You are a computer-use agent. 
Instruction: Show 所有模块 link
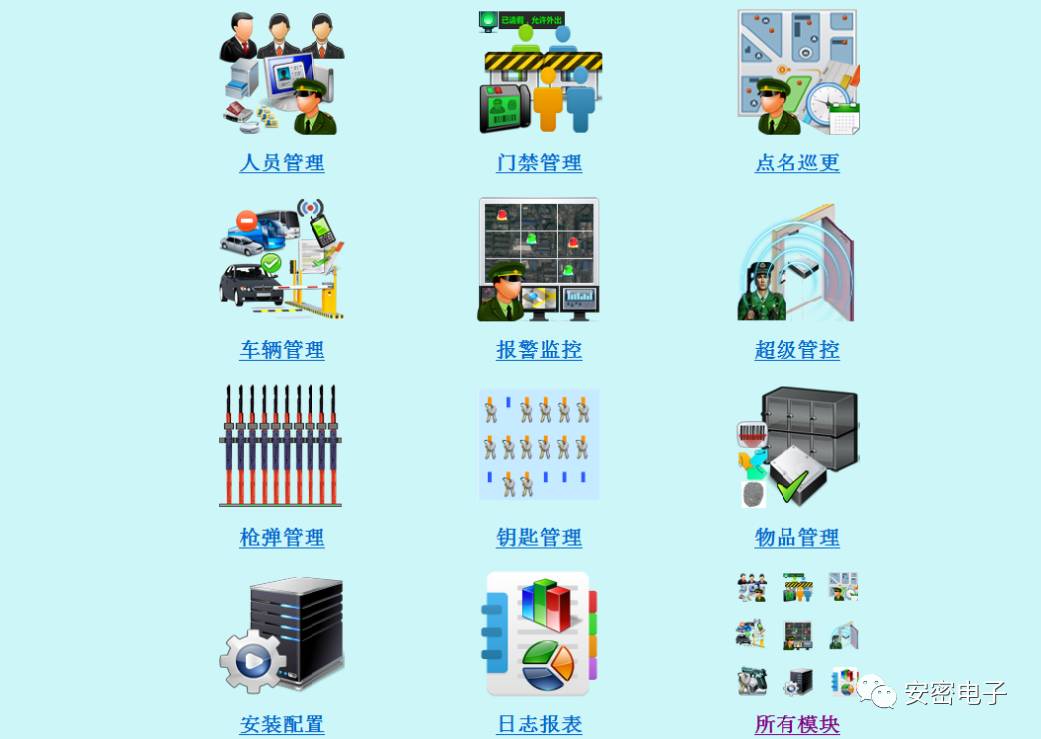coord(797,725)
